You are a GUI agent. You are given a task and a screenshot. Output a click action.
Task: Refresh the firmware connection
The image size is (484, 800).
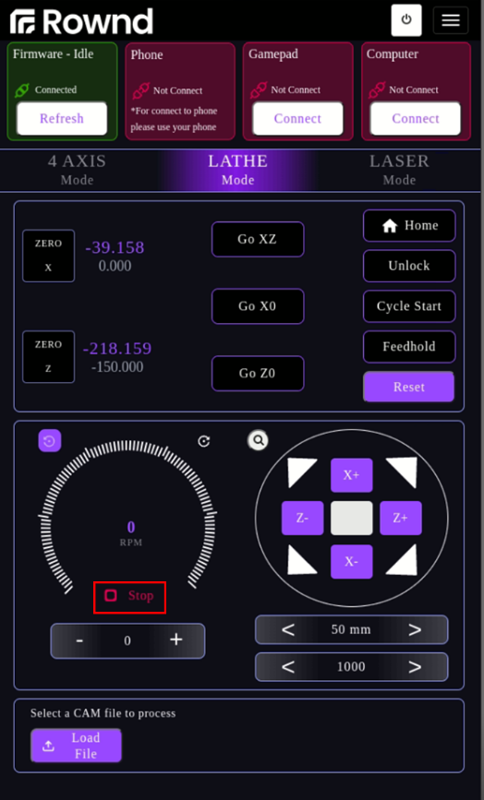(62, 118)
